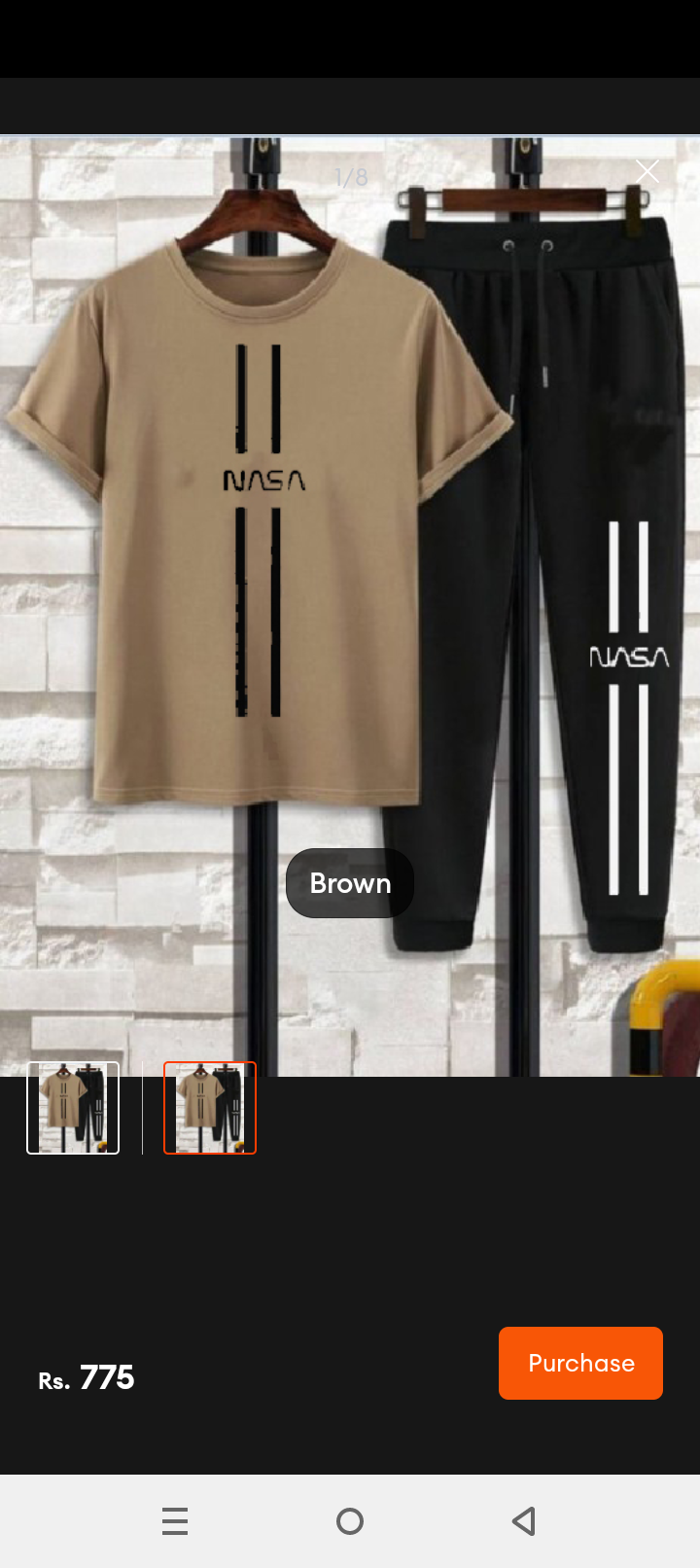Go to the home screen
The image size is (700, 1568).
(x=350, y=1521)
